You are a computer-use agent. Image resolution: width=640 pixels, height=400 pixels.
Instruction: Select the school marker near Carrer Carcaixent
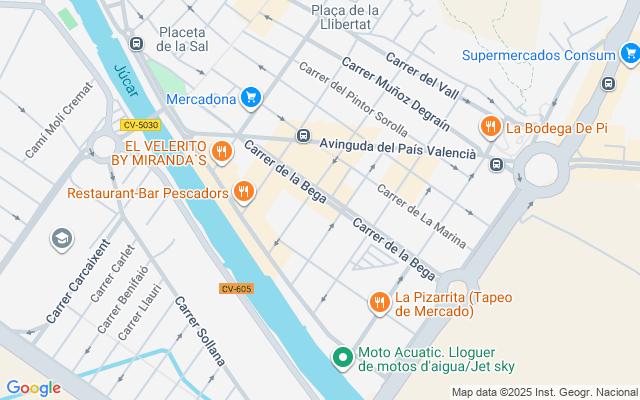pos(62,239)
